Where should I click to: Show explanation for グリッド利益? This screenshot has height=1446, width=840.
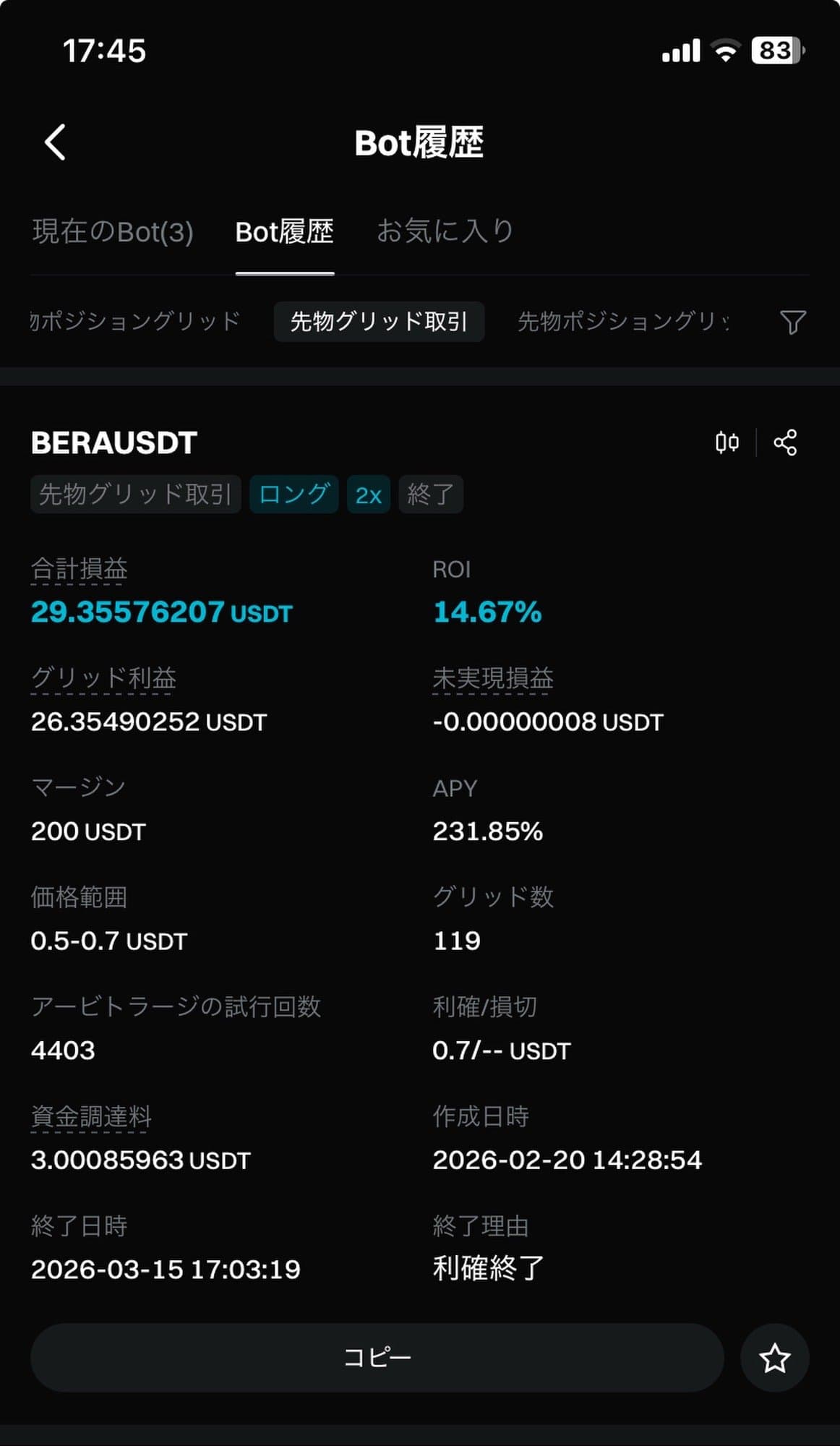(103, 678)
